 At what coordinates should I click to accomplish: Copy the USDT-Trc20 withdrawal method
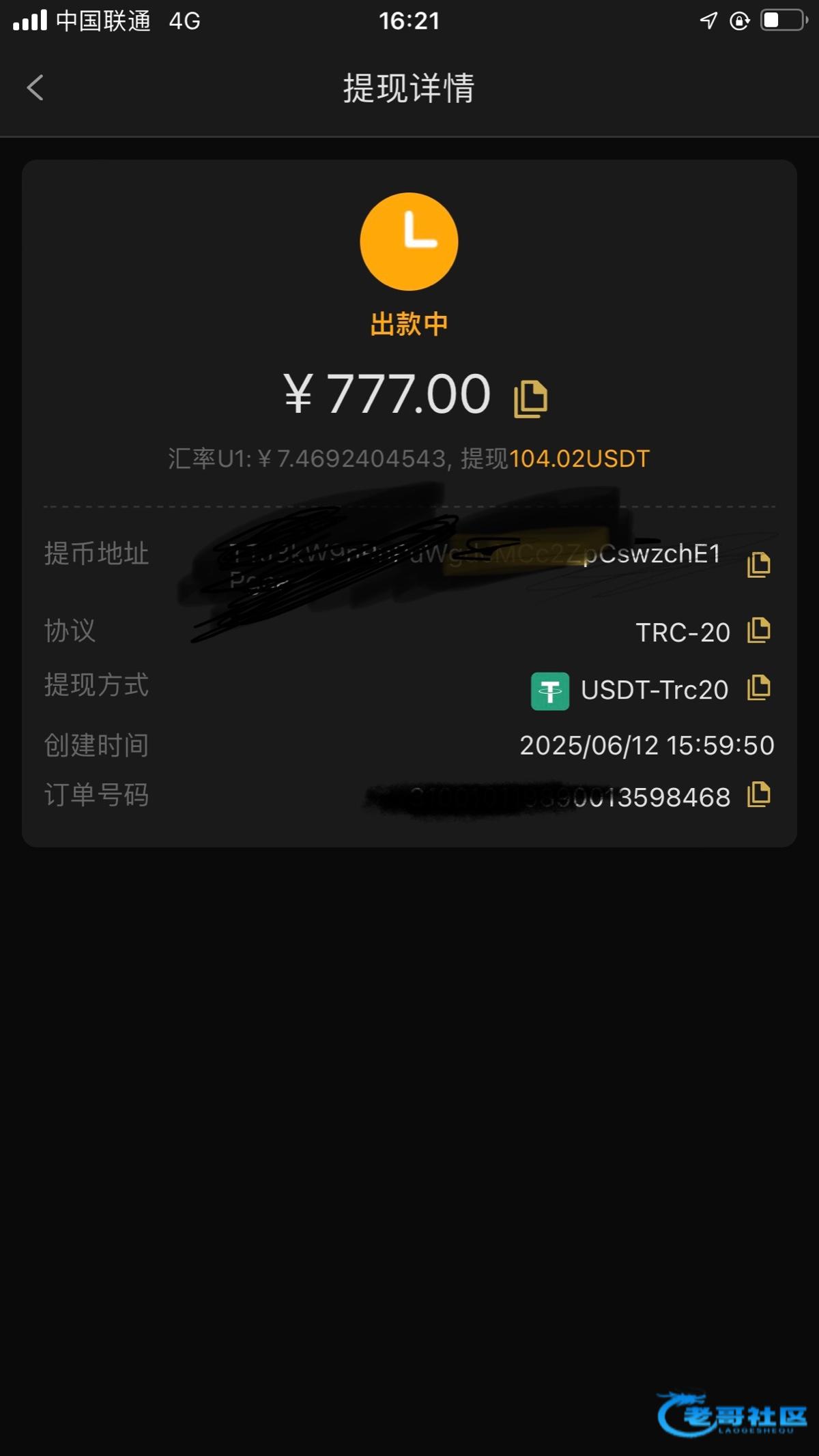pos(758,688)
